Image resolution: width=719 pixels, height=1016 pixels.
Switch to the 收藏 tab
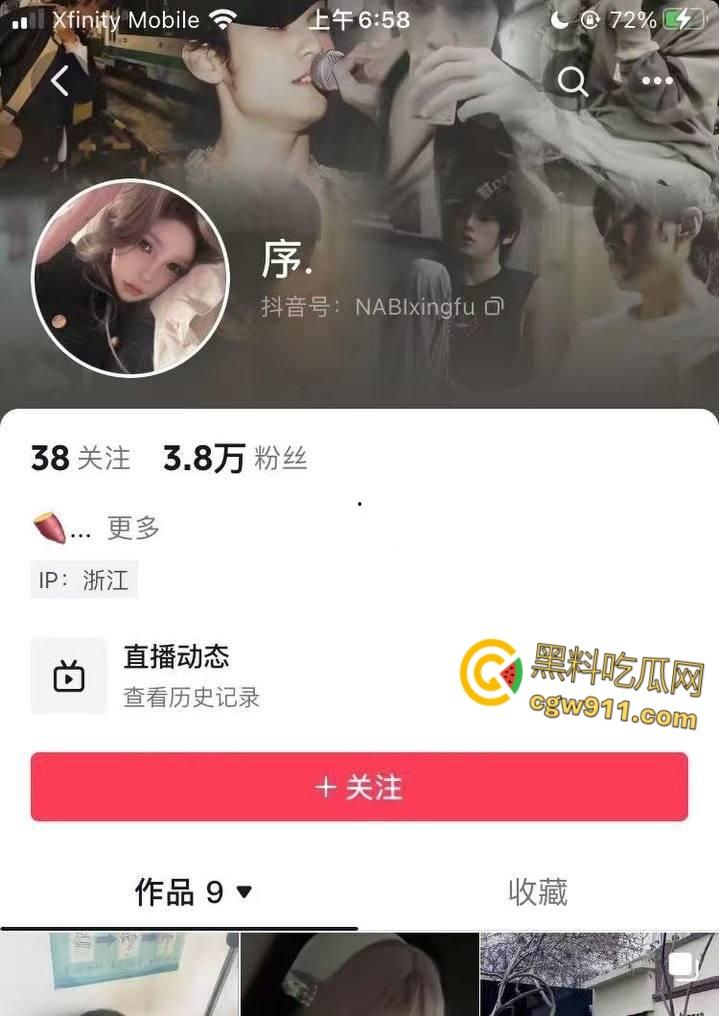[538, 892]
